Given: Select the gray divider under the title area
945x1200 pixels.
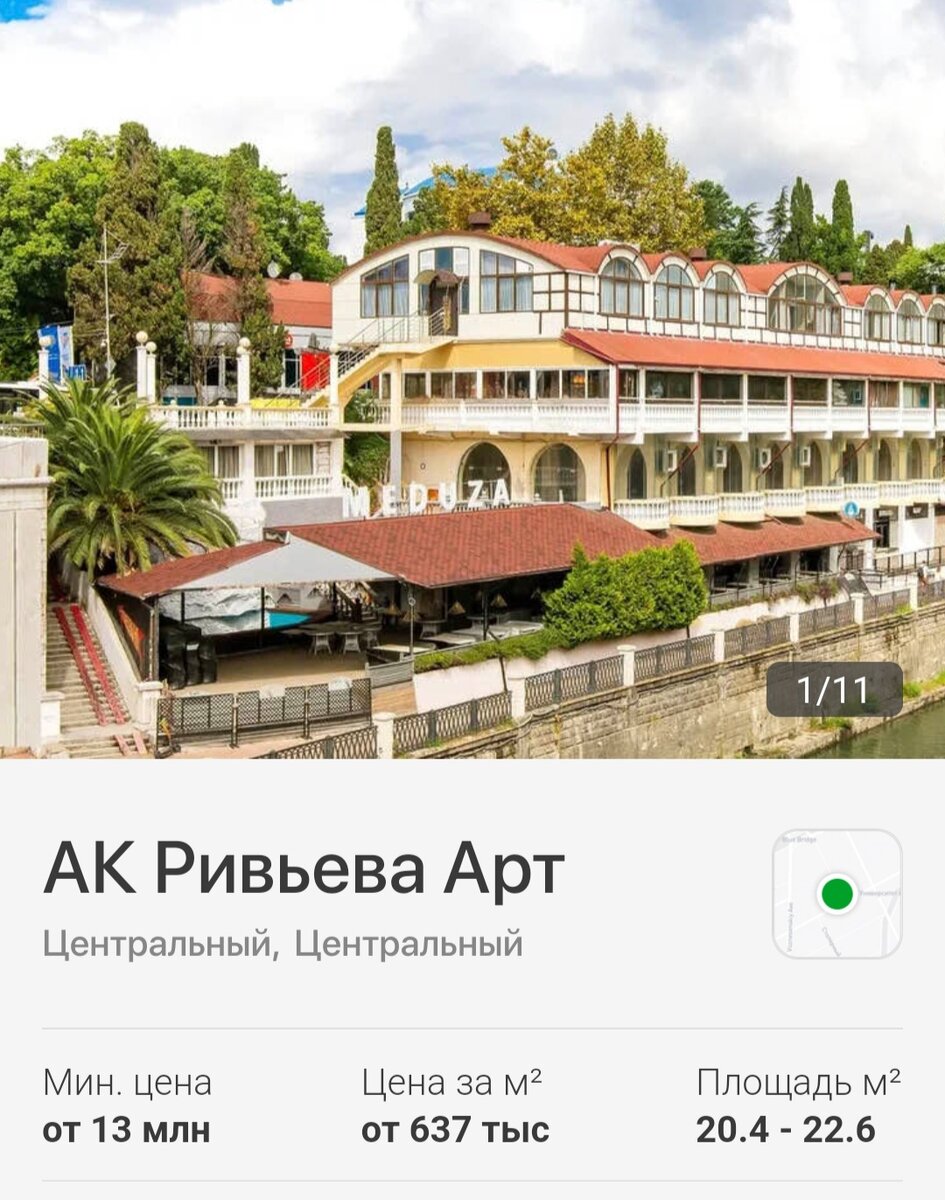Looking at the screenshot, I should (x=472, y=1025).
